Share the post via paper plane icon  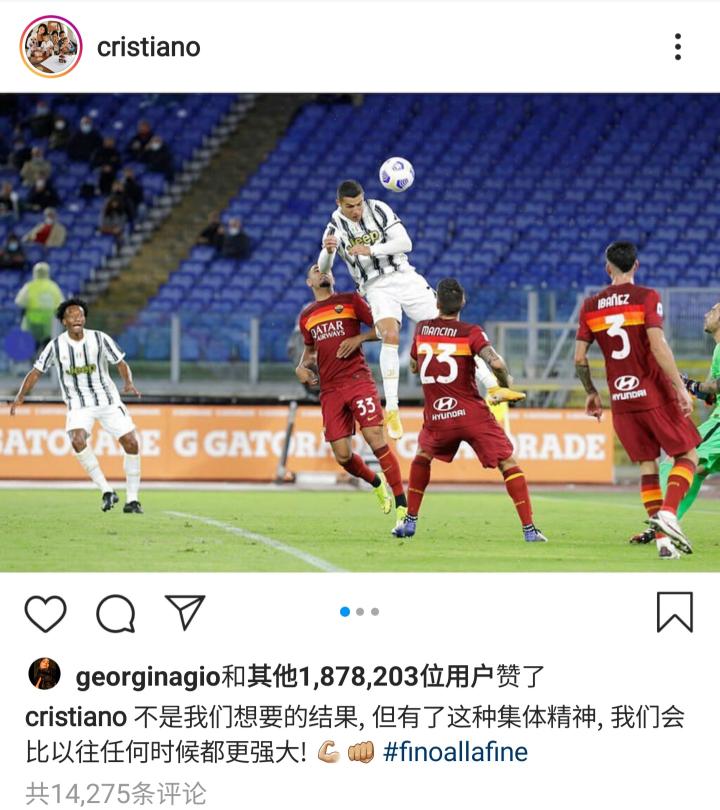tap(185, 612)
